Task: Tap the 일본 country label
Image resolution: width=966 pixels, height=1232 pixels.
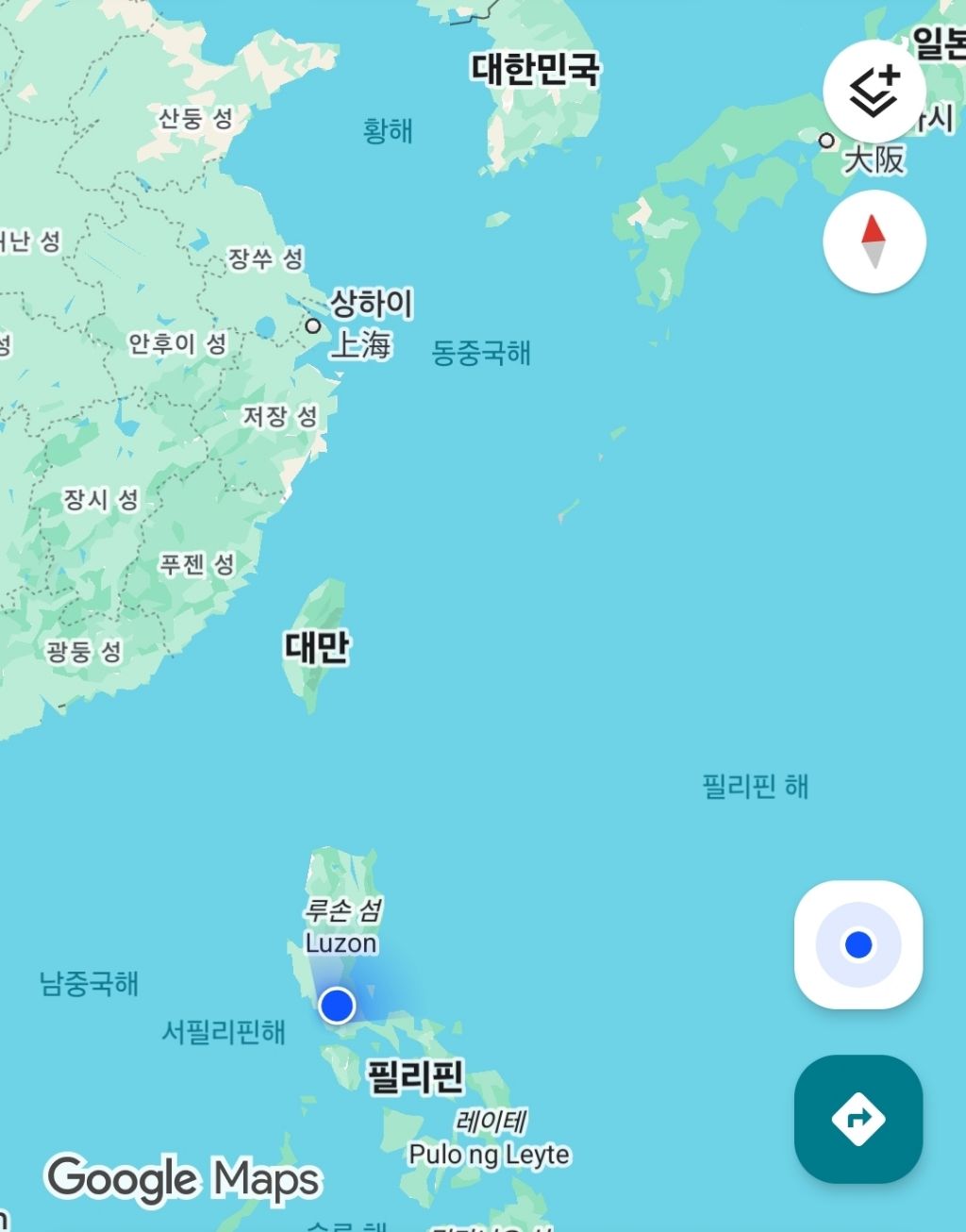Action: click(939, 42)
